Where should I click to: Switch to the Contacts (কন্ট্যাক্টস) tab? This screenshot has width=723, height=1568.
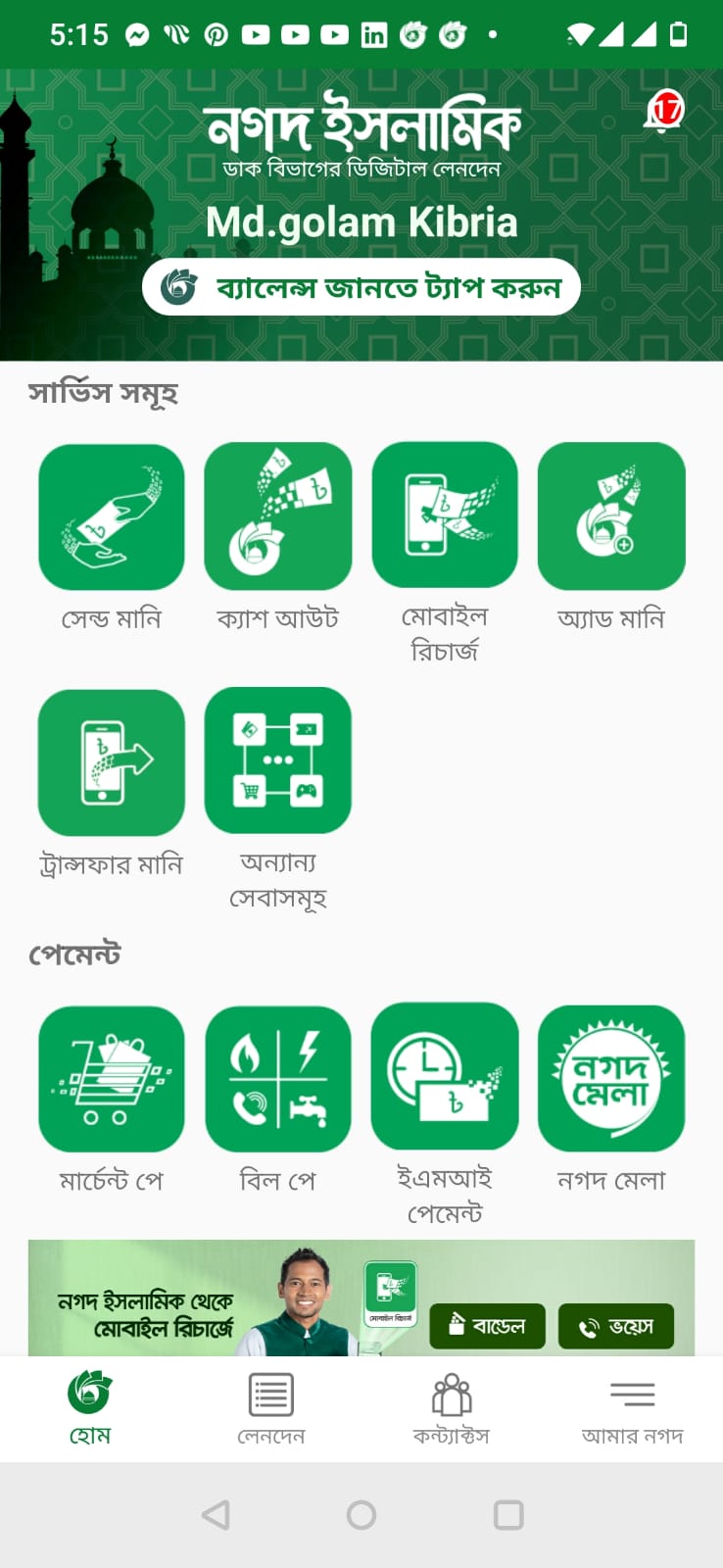click(452, 1409)
